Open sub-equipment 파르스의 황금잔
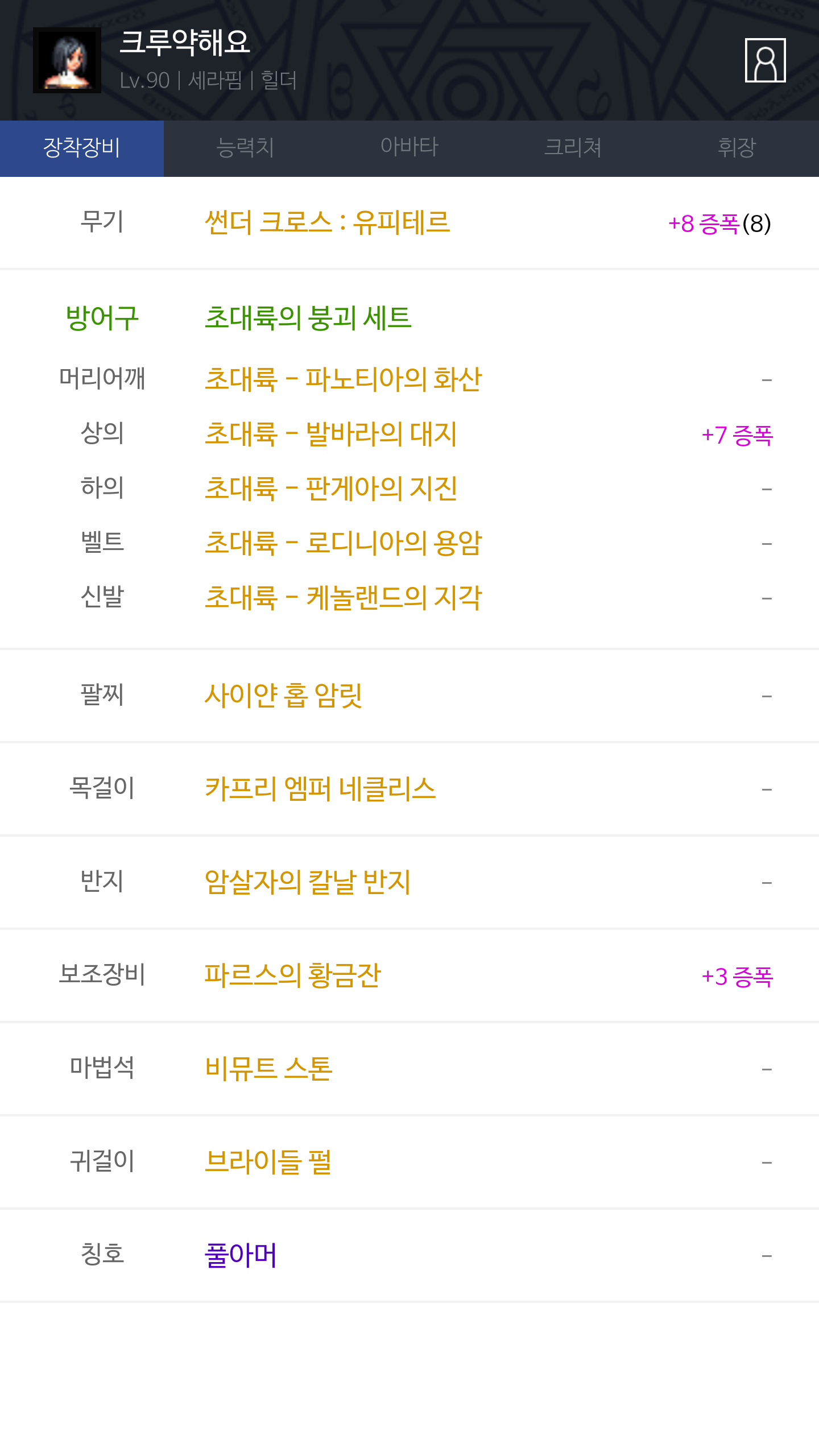This screenshot has width=819, height=1456. coord(292,975)
